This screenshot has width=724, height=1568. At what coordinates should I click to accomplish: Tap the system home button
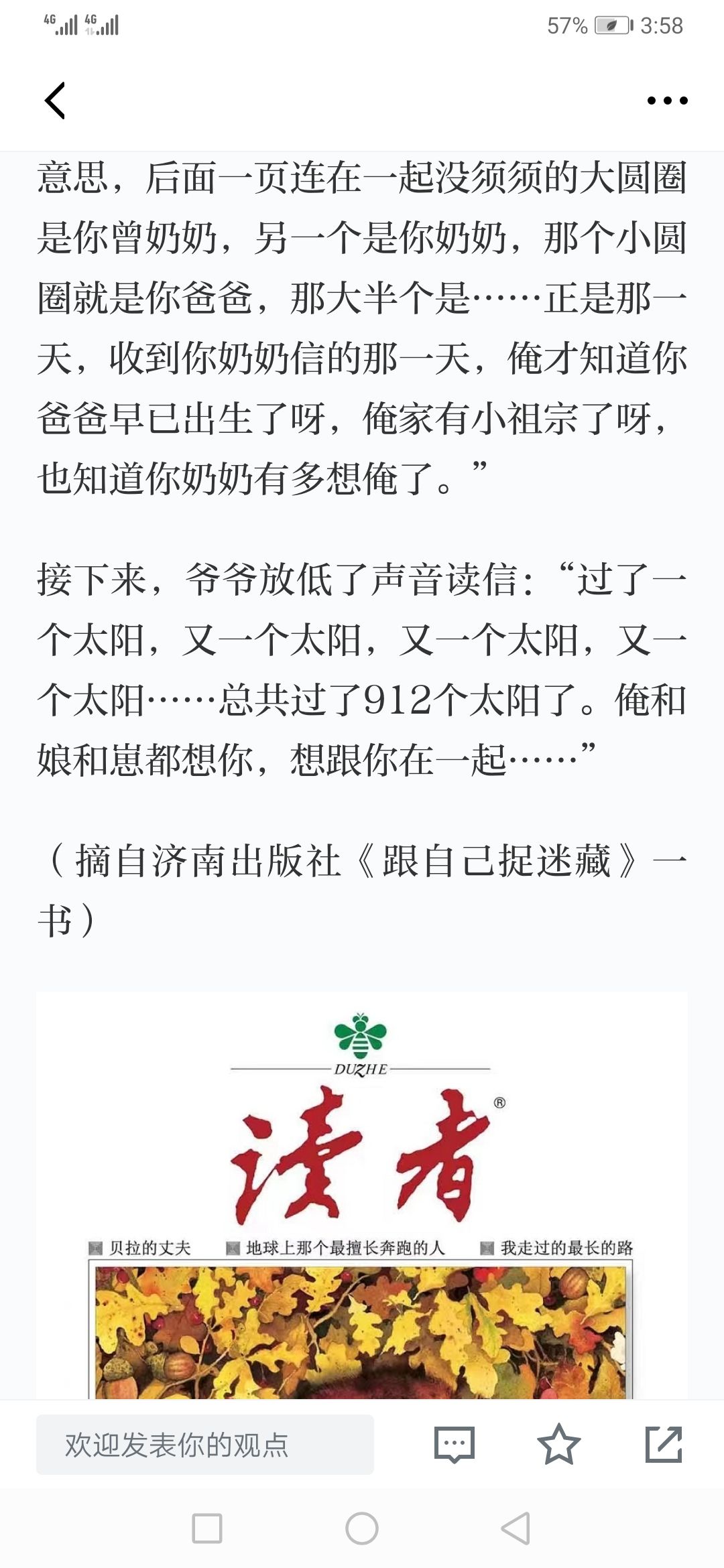coord(362,1528)
